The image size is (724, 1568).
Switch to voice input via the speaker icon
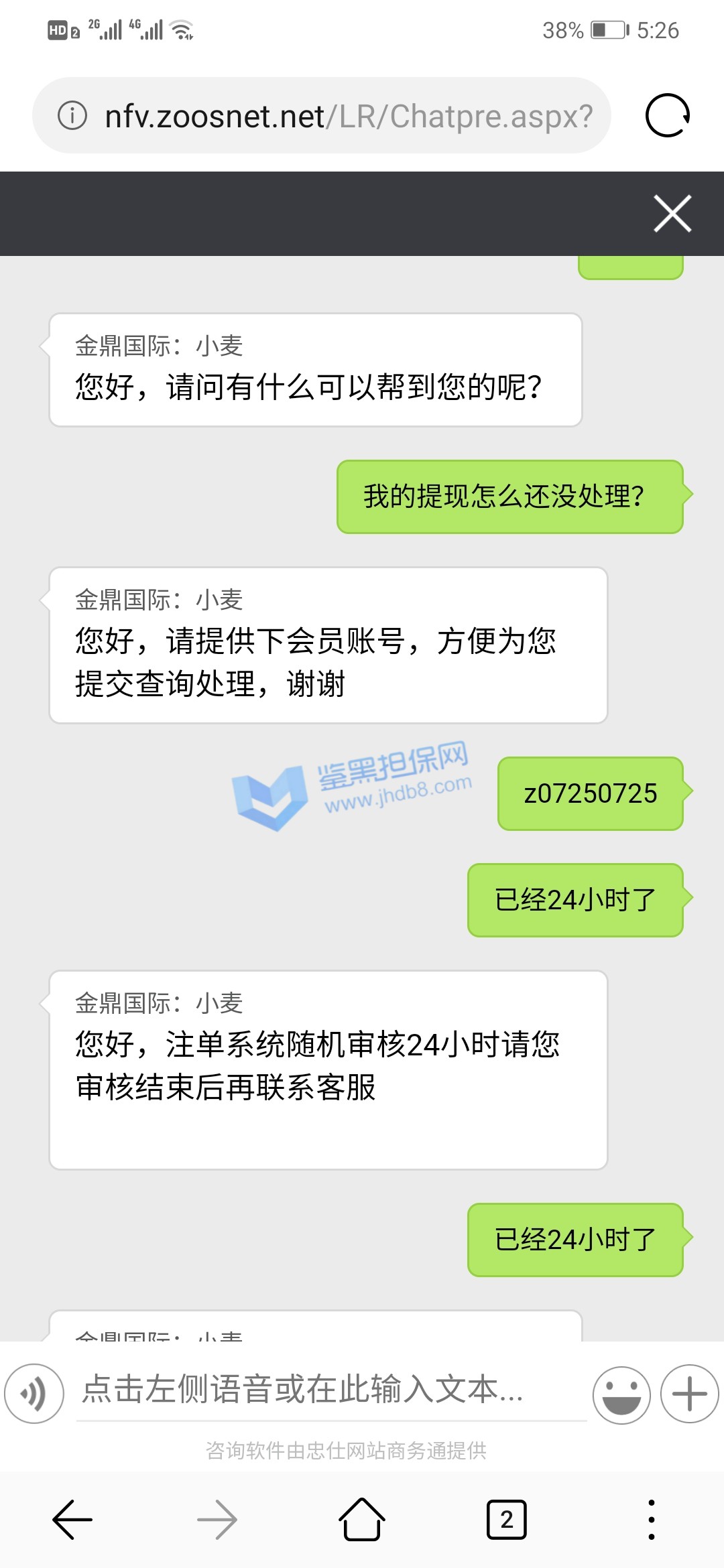(34, 1394)
